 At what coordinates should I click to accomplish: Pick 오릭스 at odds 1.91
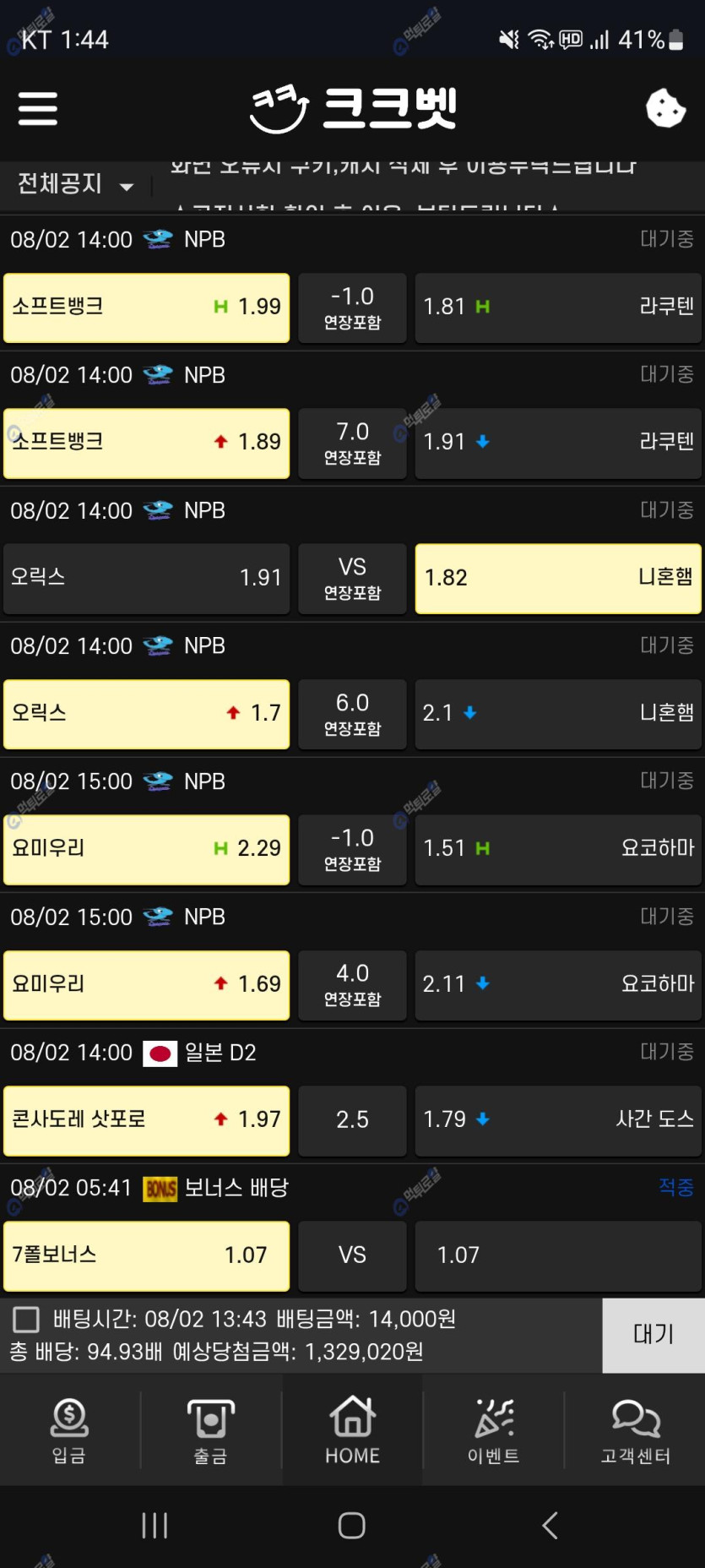146,578
